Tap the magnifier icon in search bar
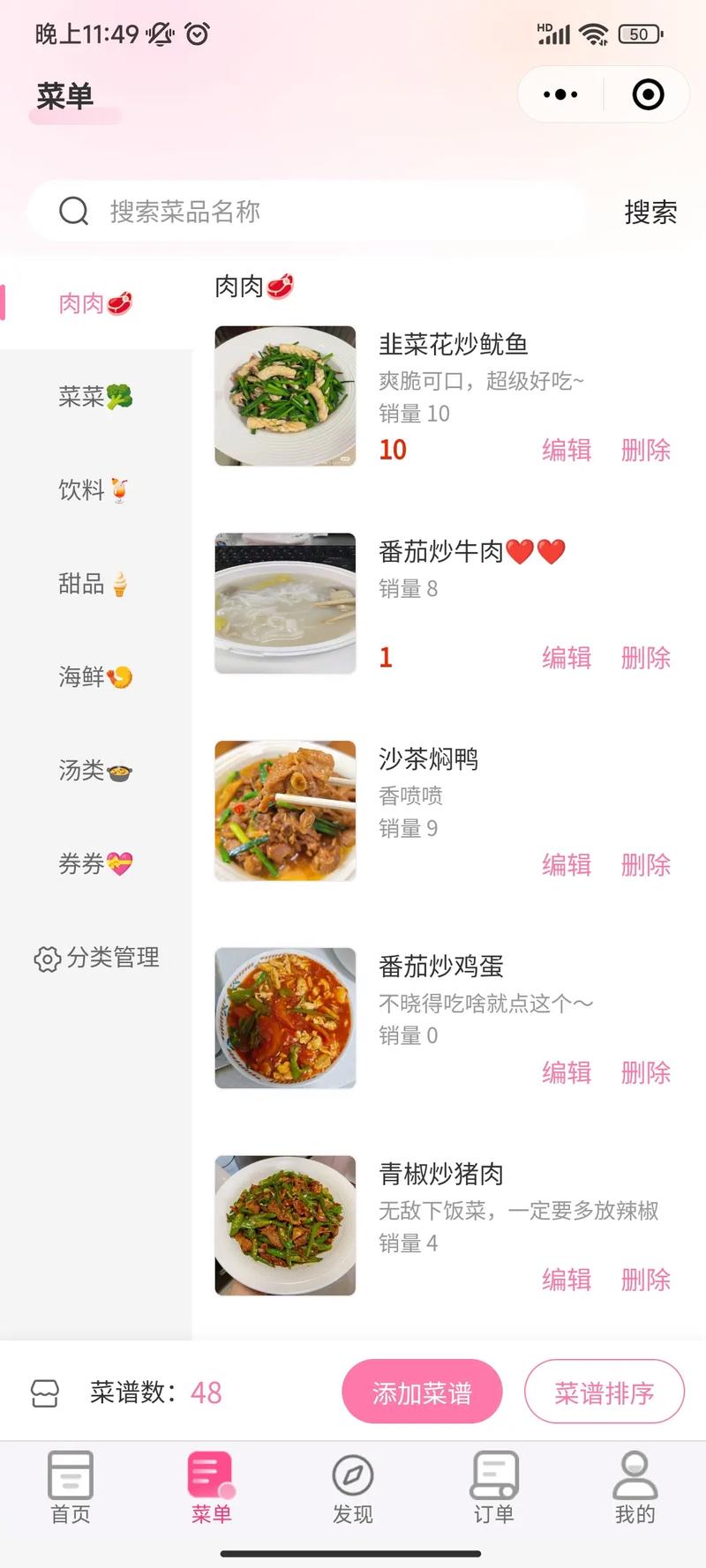Viewport: 706px width, 1568px height. 75,211
